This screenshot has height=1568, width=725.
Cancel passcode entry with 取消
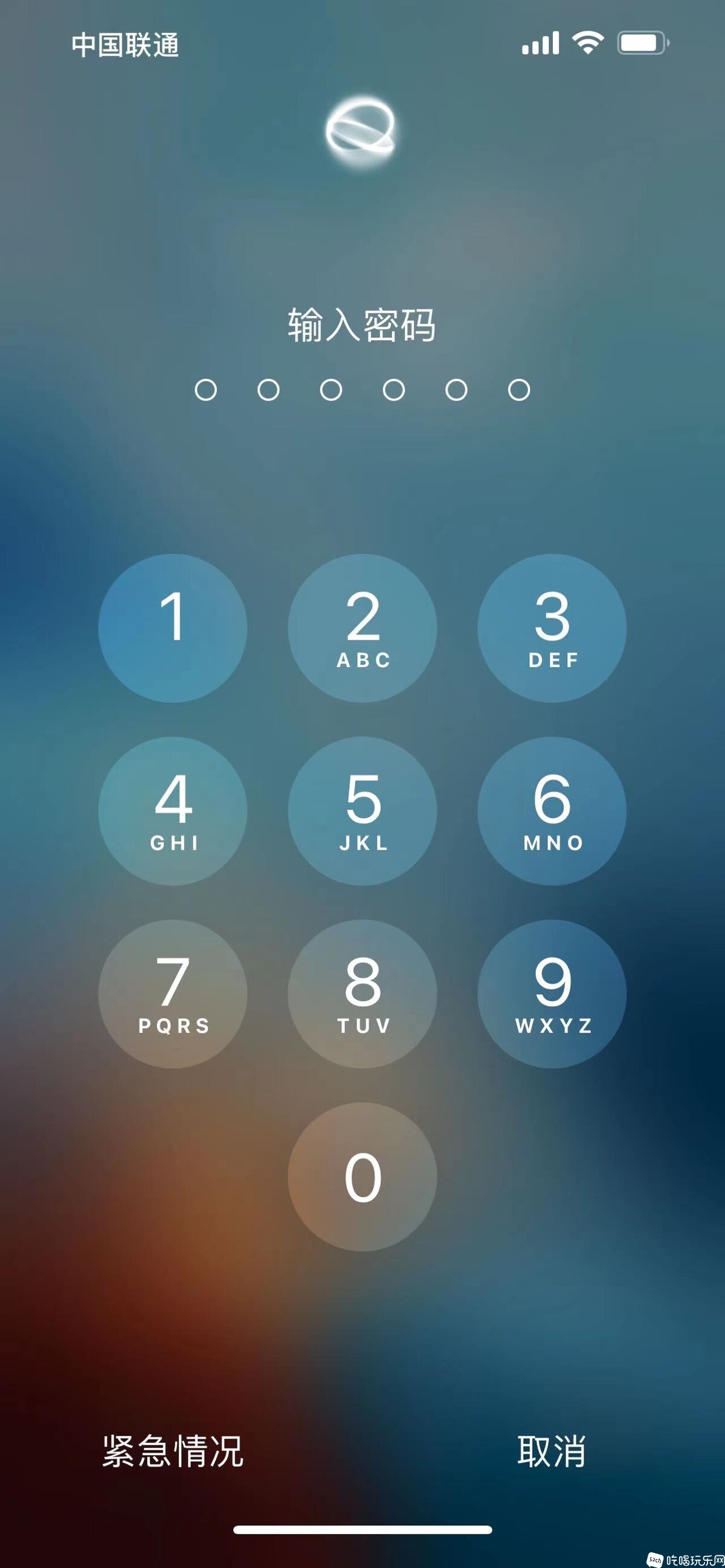click(x=552, y=1451)
